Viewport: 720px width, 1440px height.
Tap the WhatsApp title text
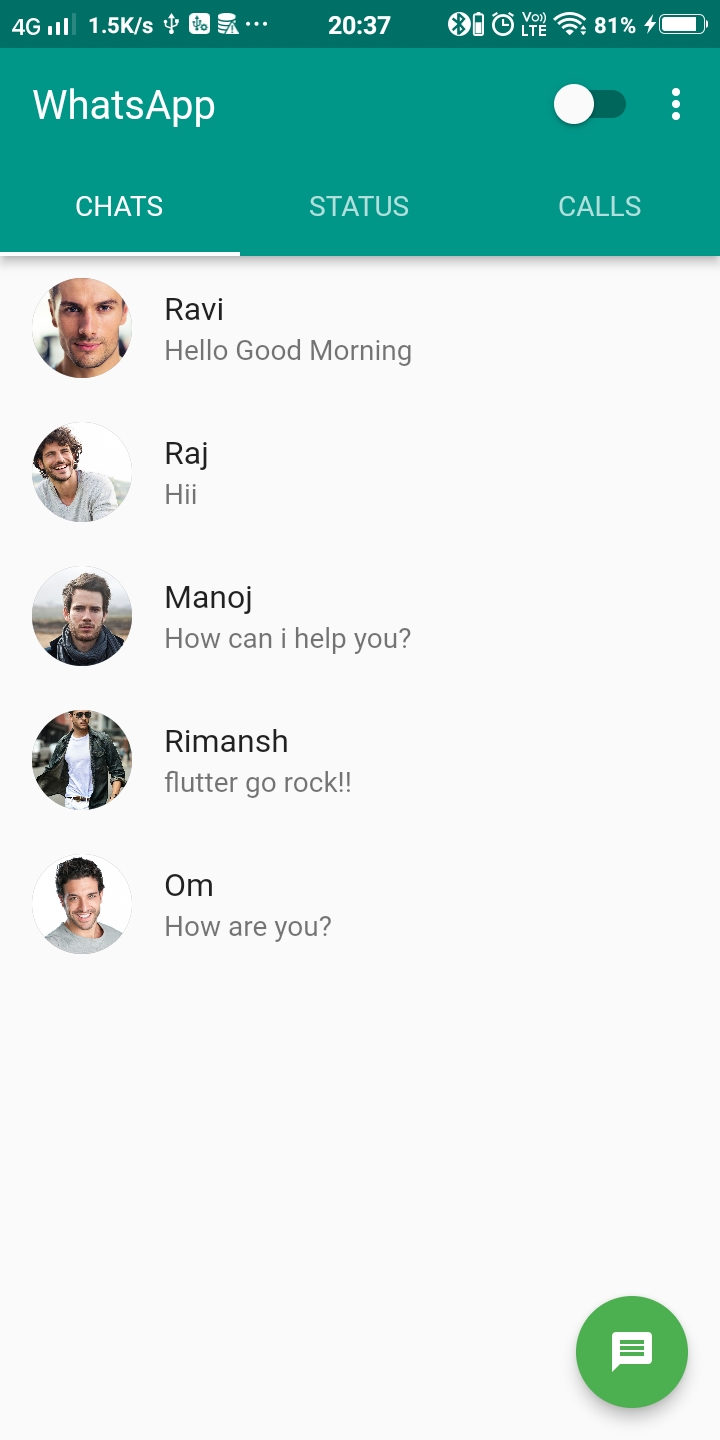click(123, 103)
